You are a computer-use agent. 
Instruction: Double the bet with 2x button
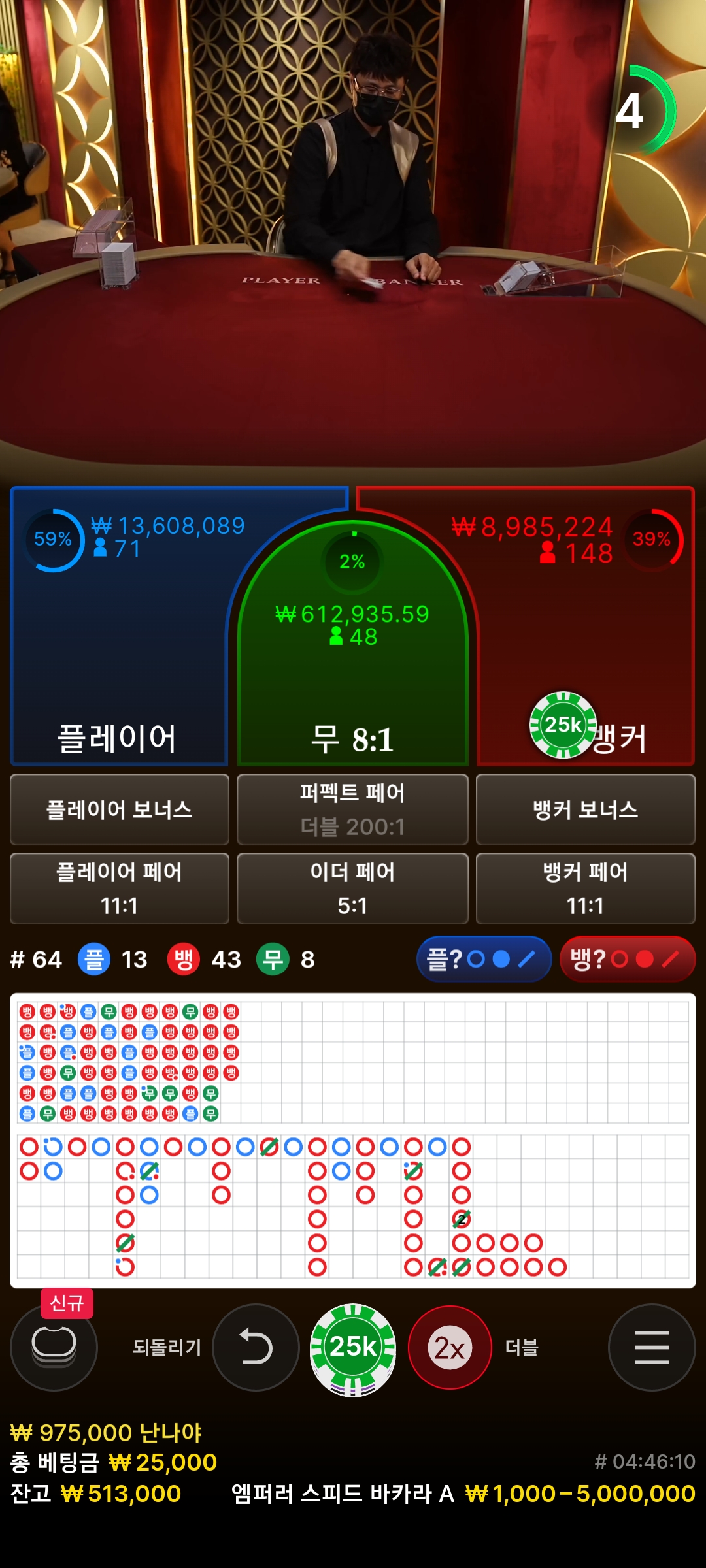[450, 1347]
